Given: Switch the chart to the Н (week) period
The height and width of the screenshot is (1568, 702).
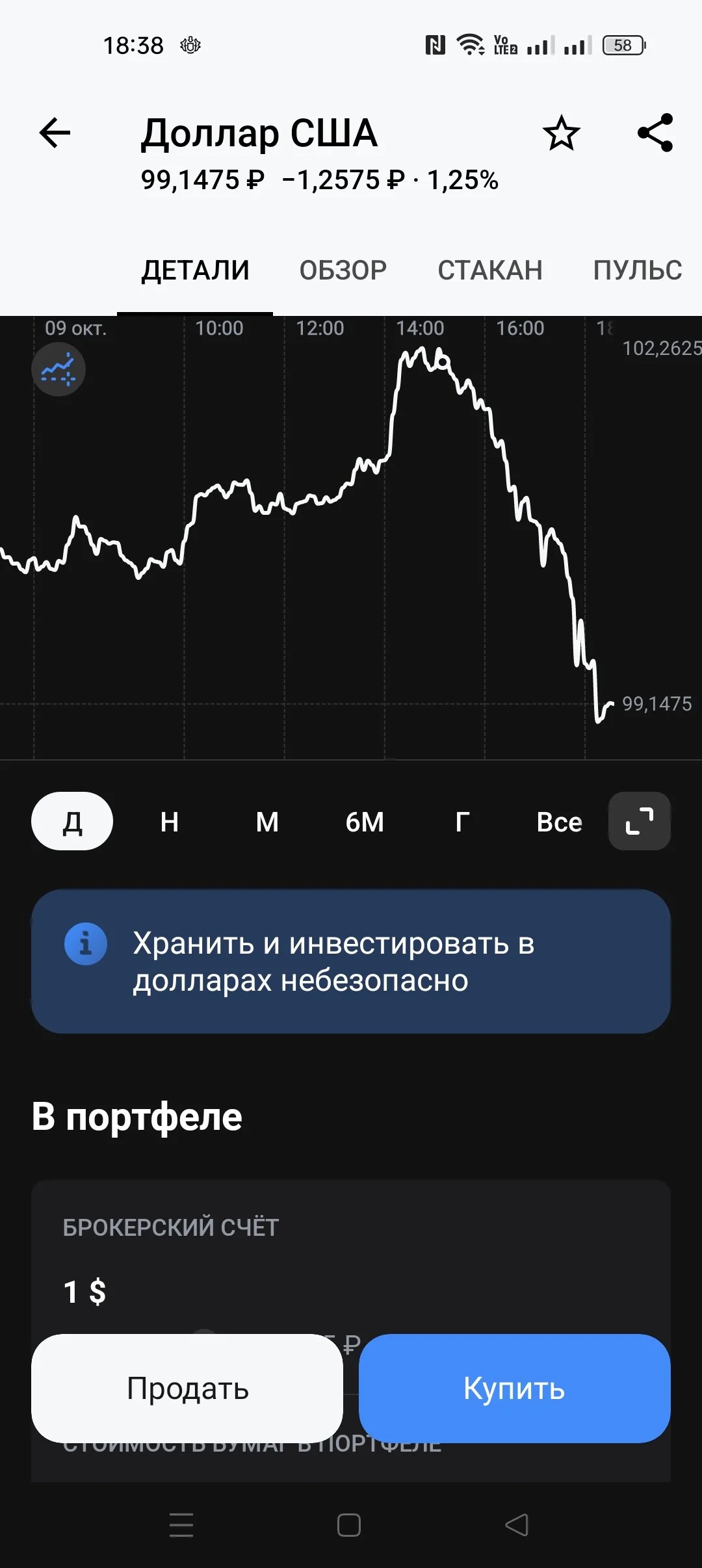Looking at the screenshot, I should coord(170,822).
